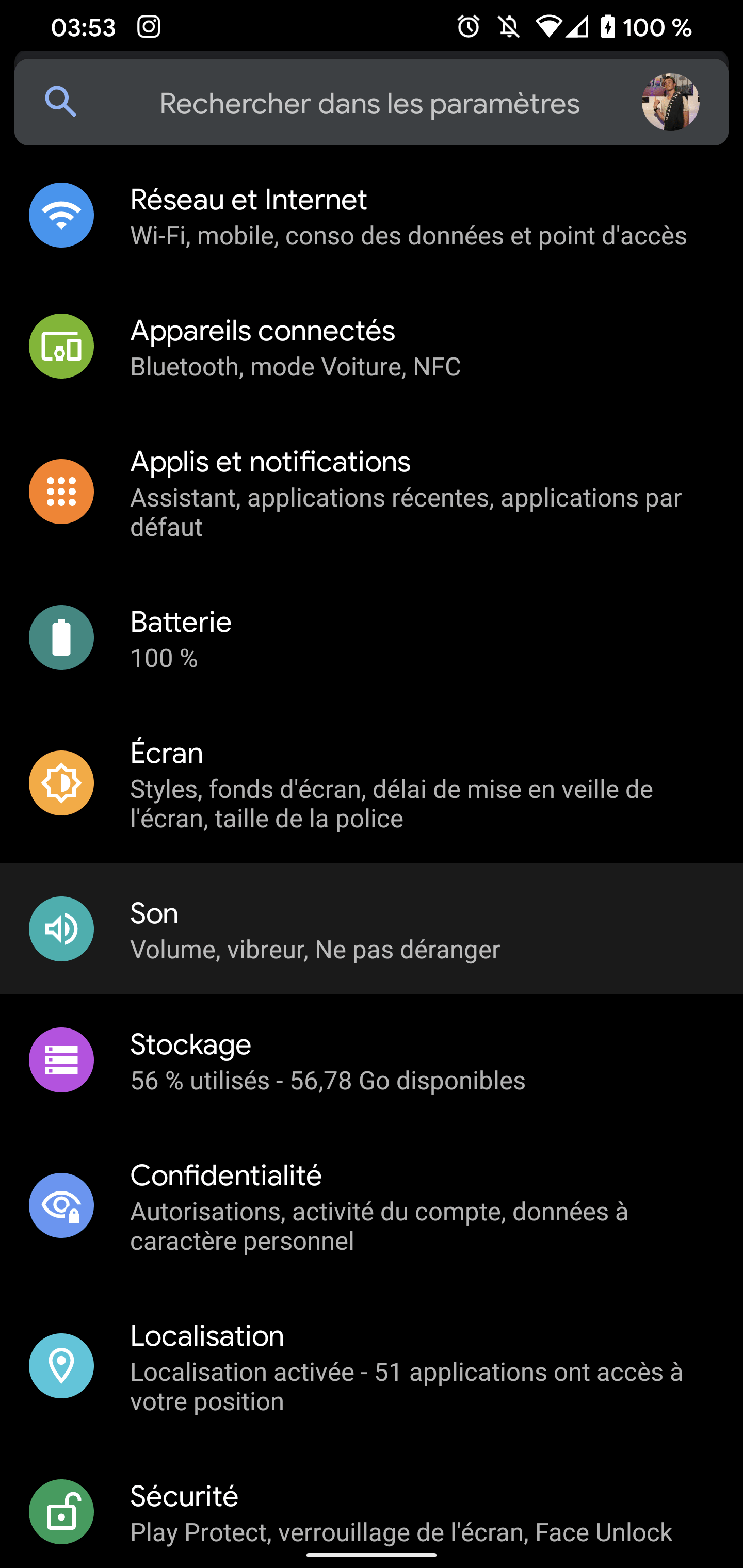Open Localisation settings
Image resolution: width=743 pixels, height=1568 pixels.
(372, 1366)
